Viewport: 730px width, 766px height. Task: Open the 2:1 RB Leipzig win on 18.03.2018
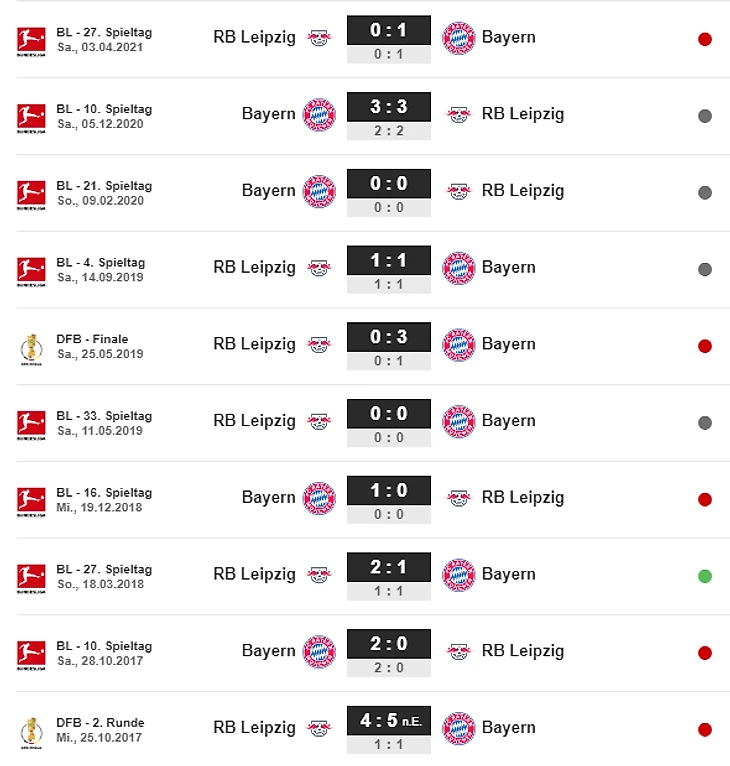(388, 568)
